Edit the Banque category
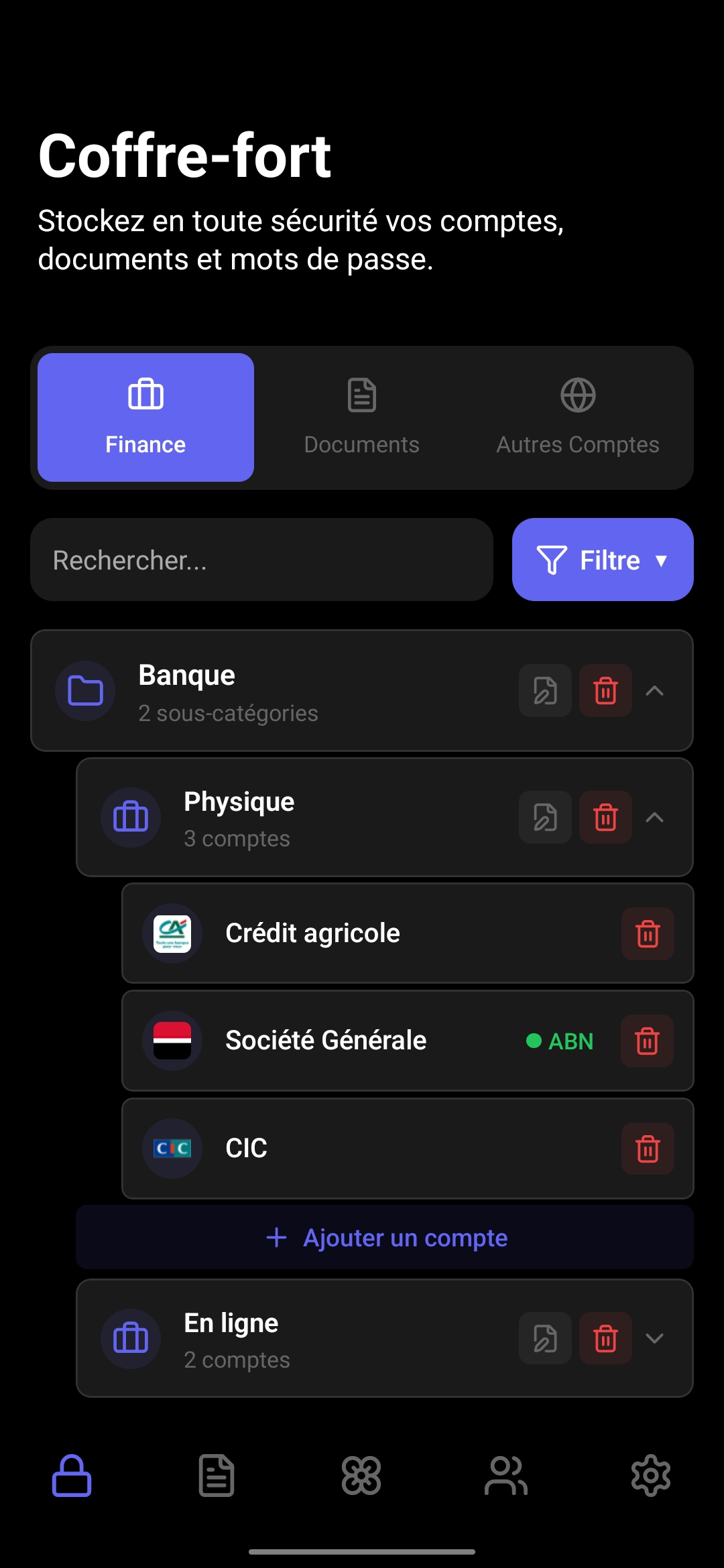This screenshot has height=1568, width=724. click(545, 691)
